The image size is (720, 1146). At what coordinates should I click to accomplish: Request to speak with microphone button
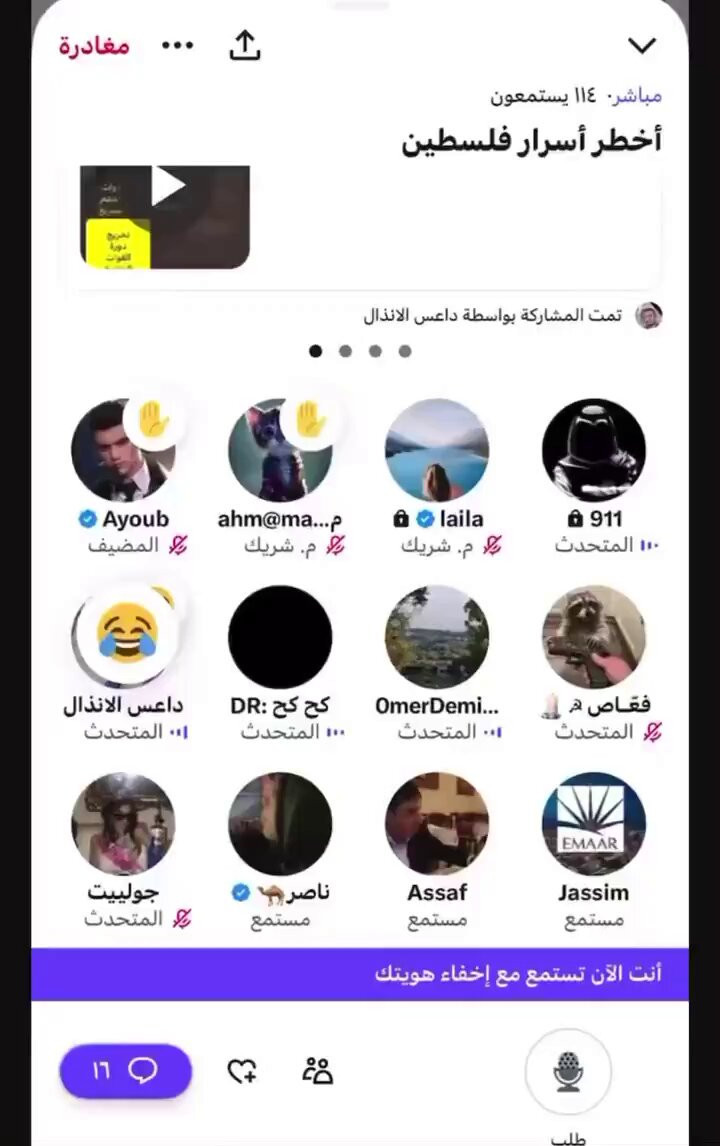tap(568, 1071)
